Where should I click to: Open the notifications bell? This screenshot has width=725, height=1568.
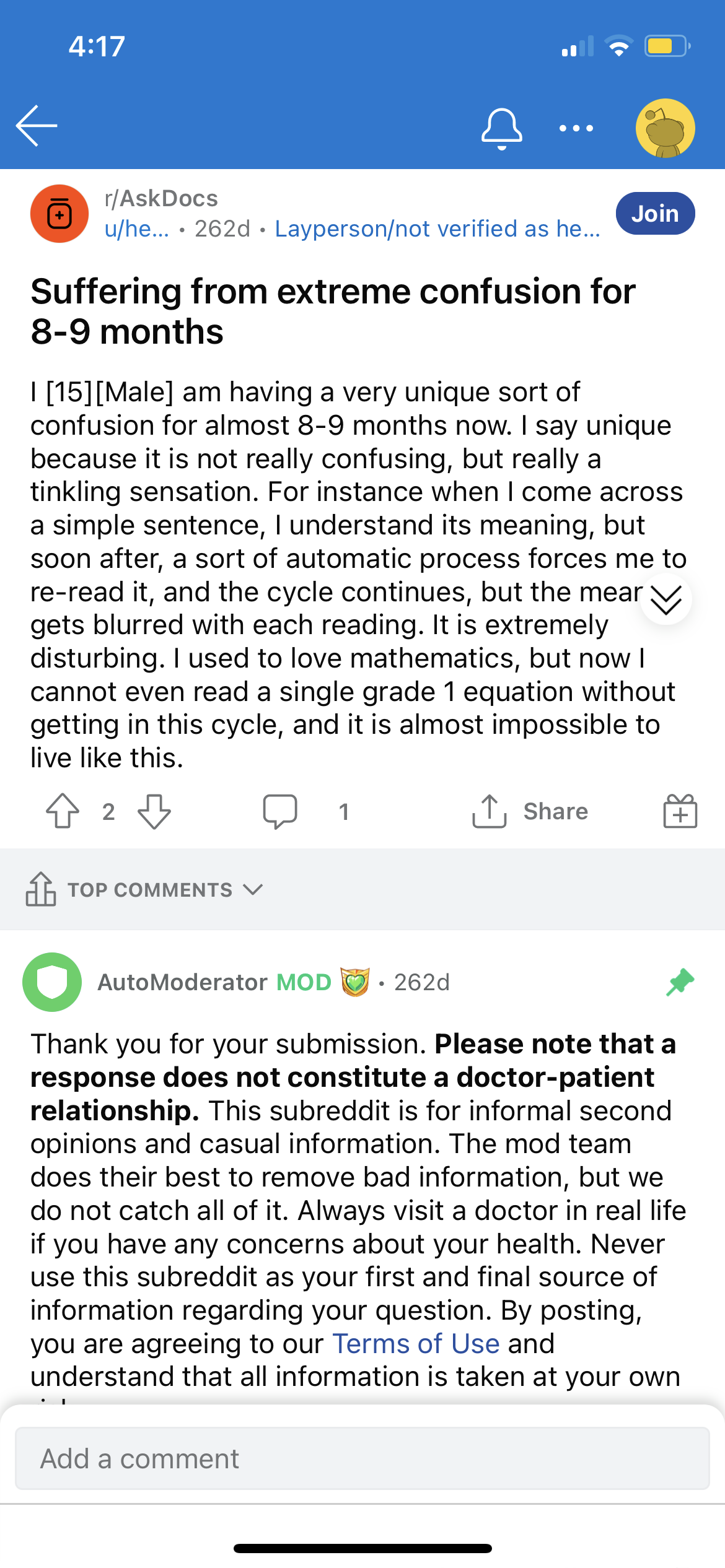click(x=501, y=129)
